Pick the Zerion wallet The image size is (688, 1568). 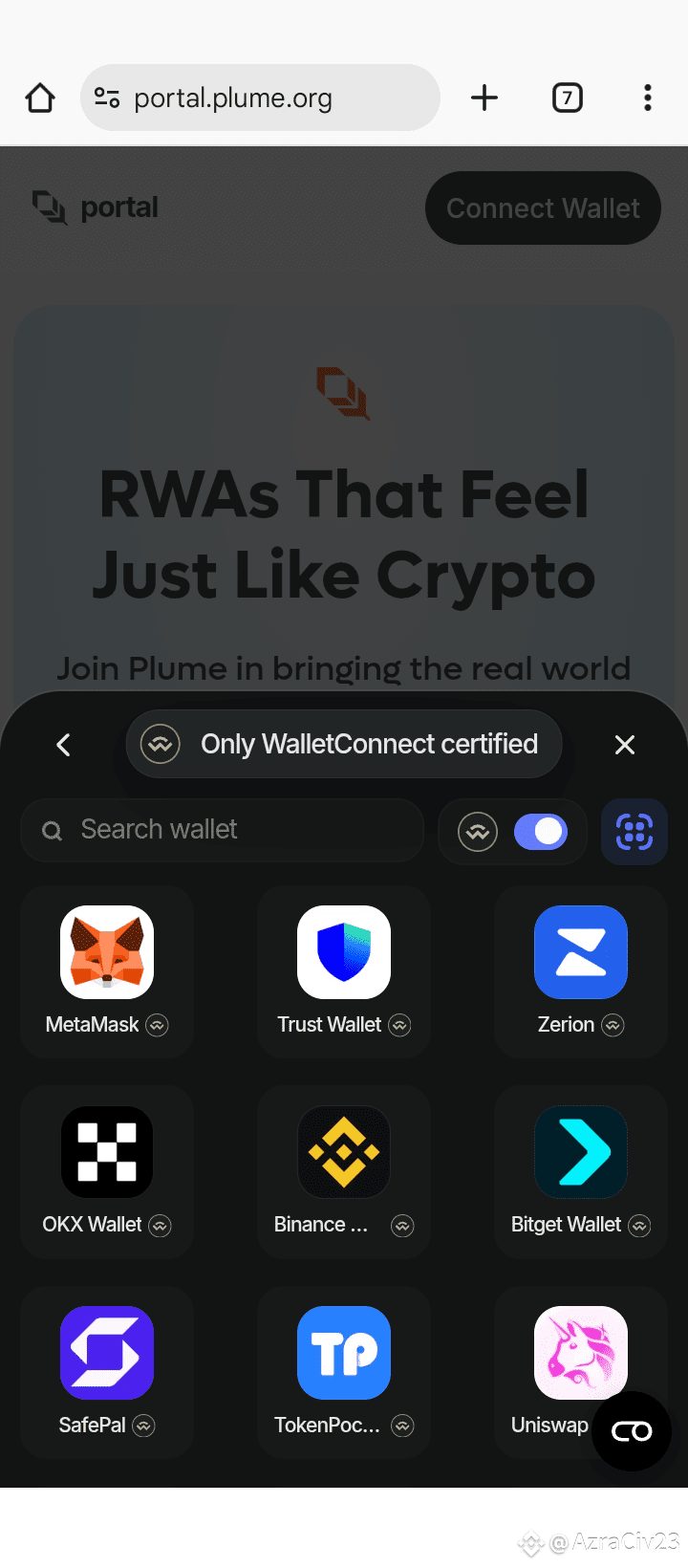pos(581,970)
